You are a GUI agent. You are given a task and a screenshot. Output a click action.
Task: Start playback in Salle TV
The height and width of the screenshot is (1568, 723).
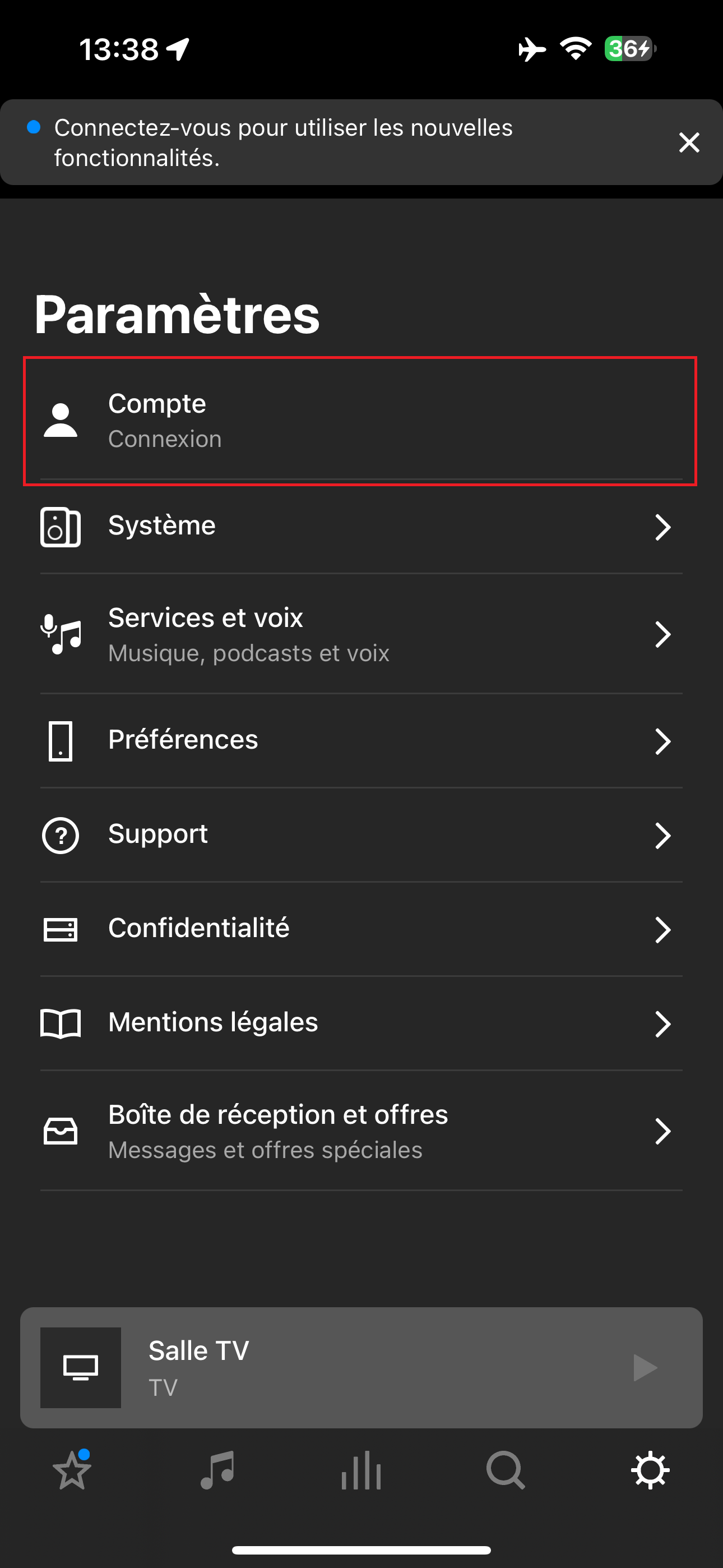coord(645,1368)
